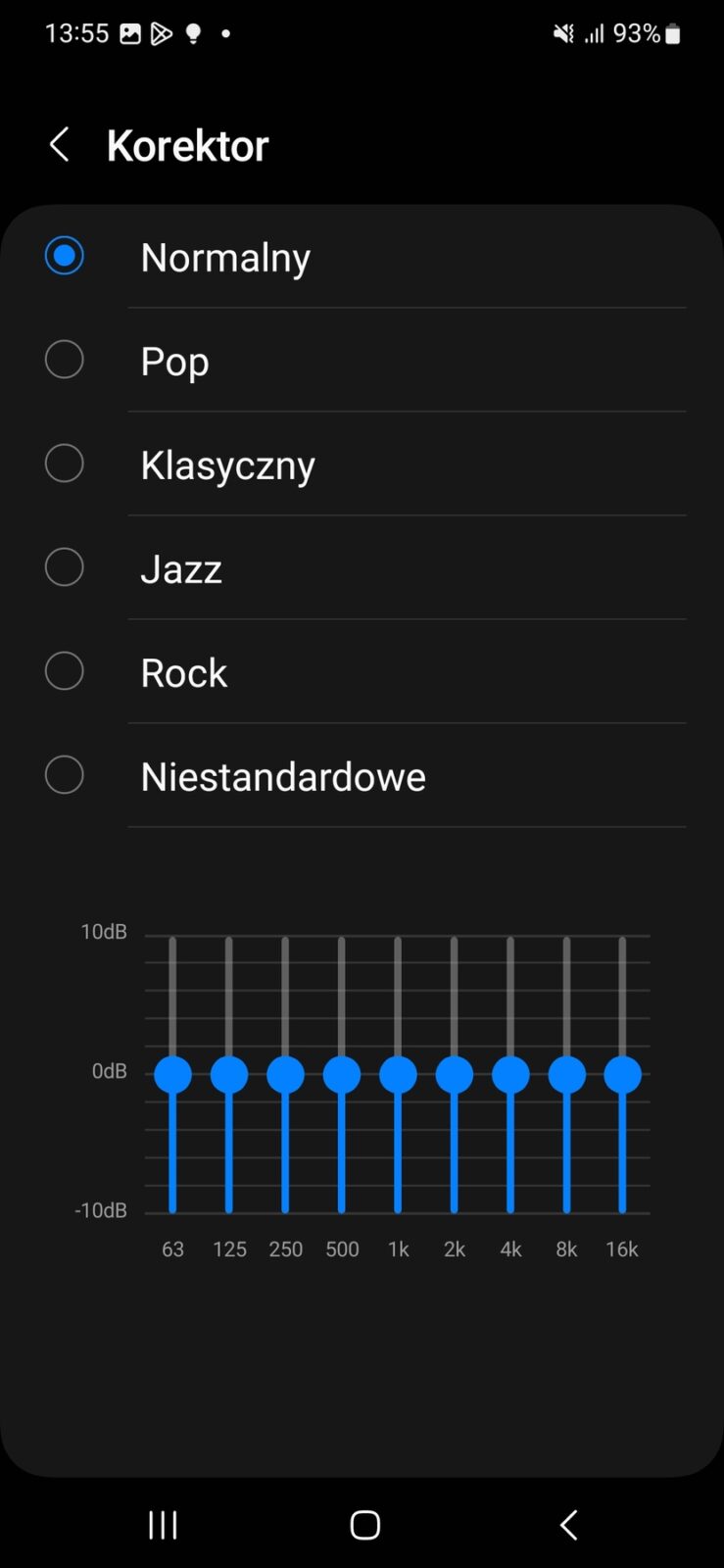Select the Normalny equalizer preset

click(65, 257)
